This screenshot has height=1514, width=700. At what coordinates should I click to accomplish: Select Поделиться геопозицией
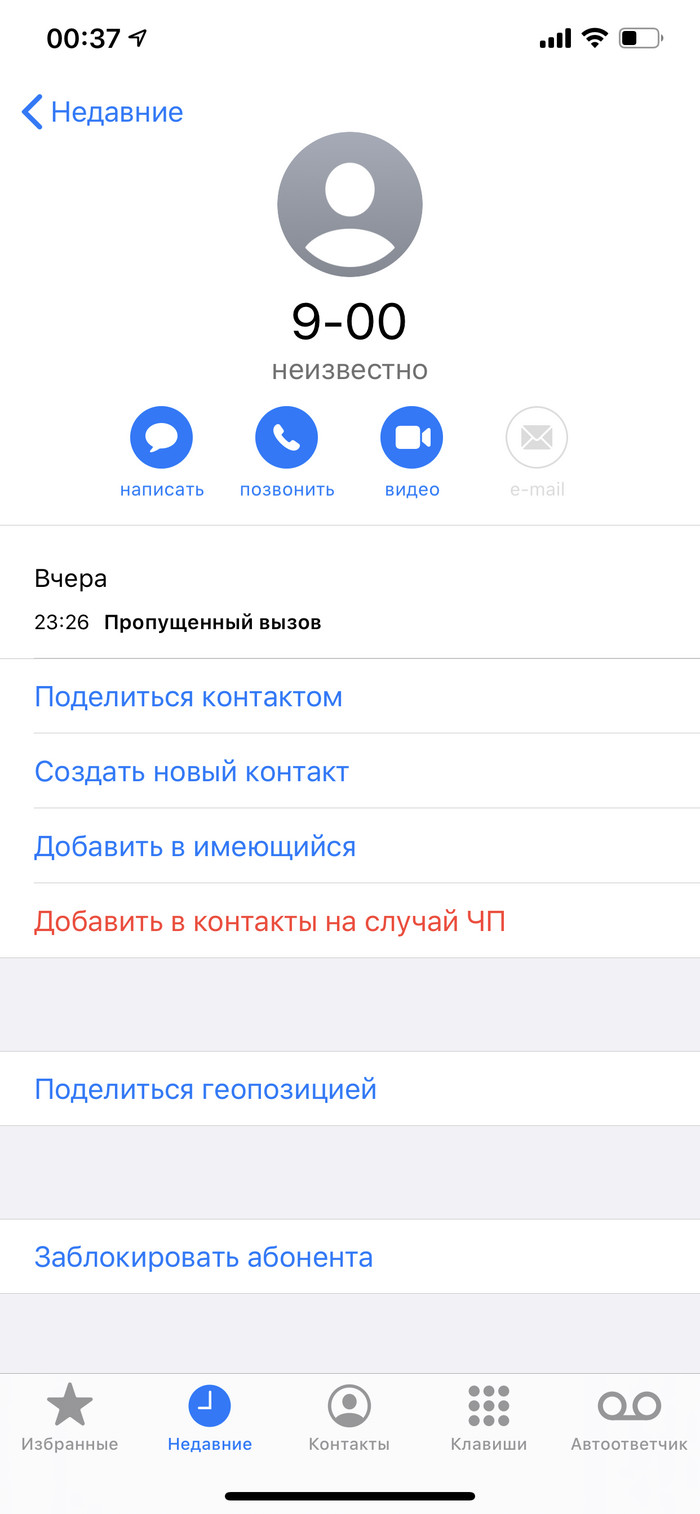[x=205, y=1089]
